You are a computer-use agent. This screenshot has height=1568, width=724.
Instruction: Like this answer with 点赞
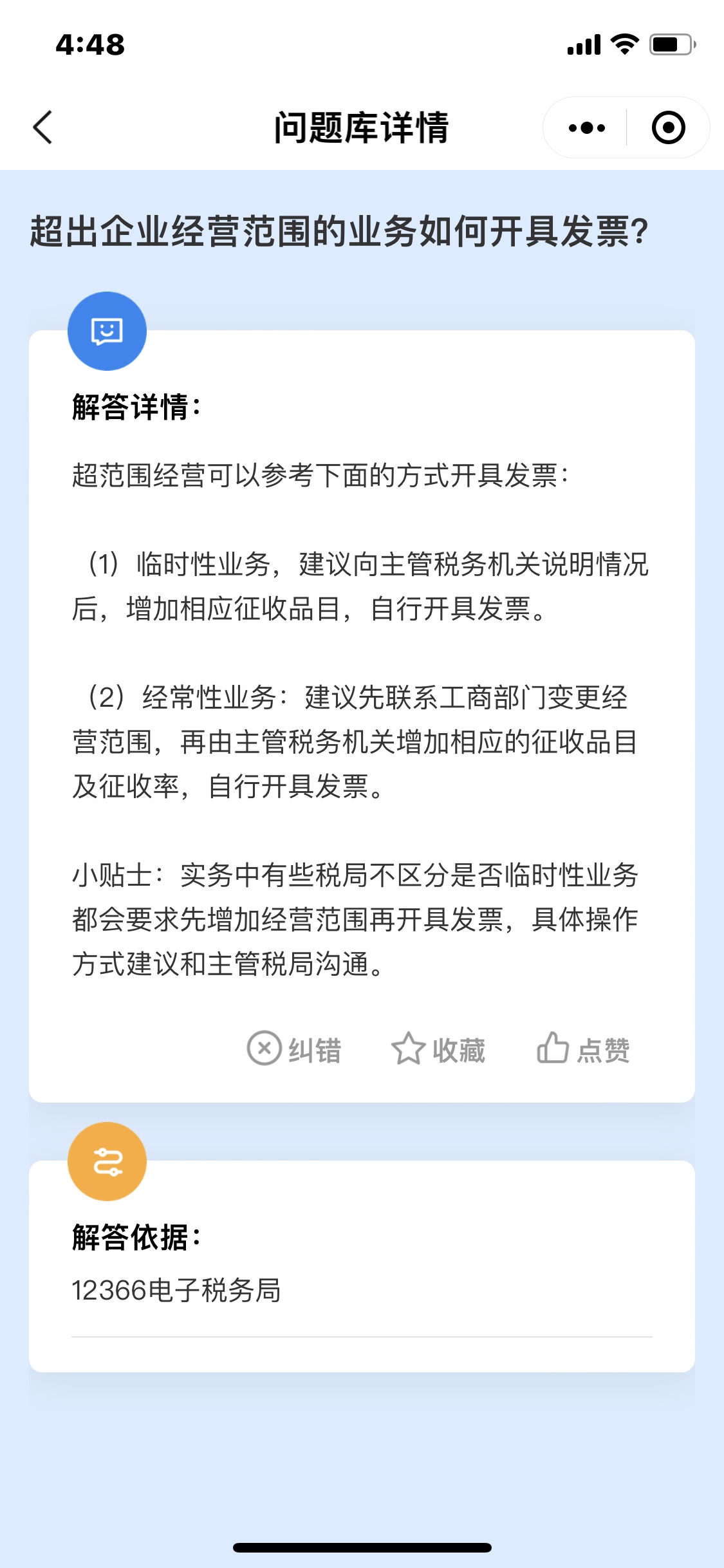583,1050
